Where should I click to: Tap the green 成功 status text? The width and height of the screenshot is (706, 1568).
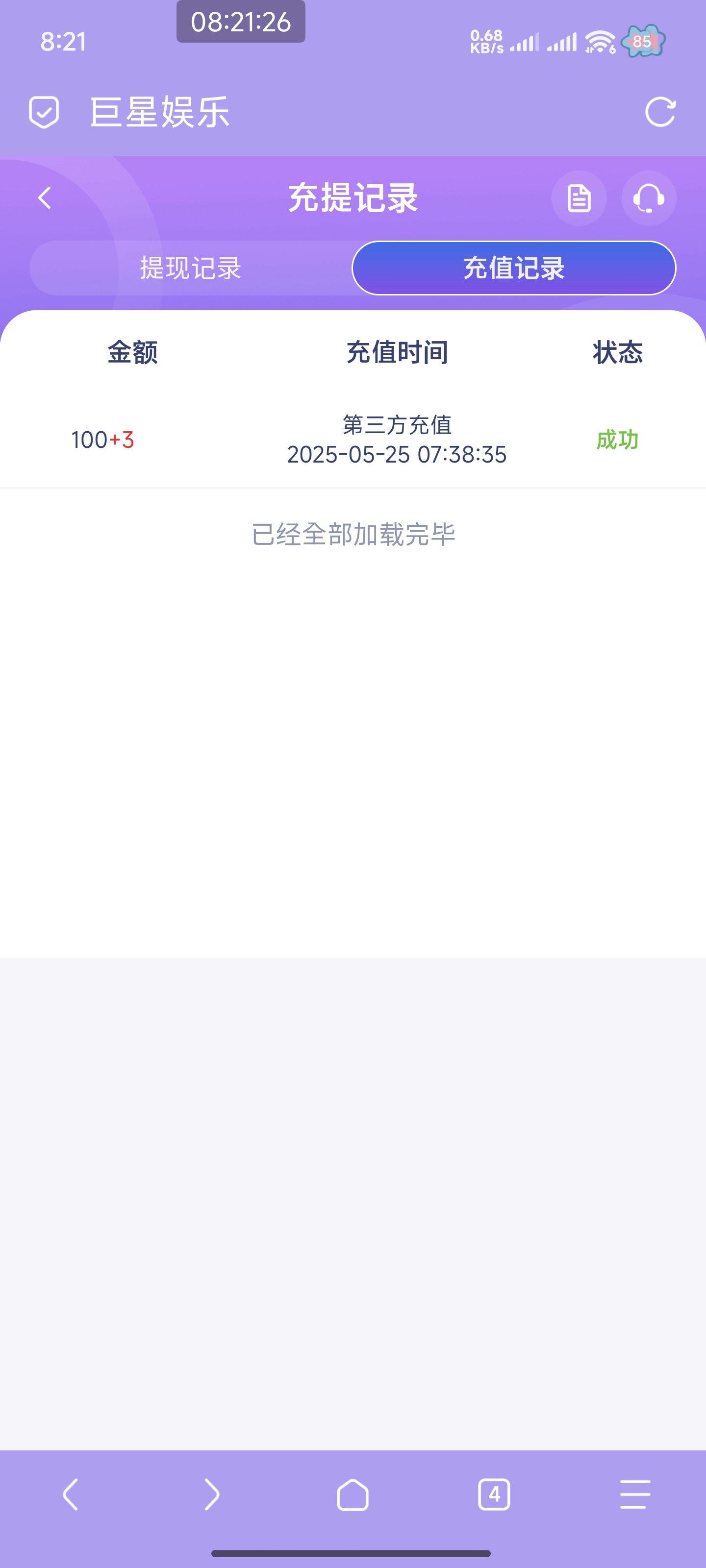(617, 440)
